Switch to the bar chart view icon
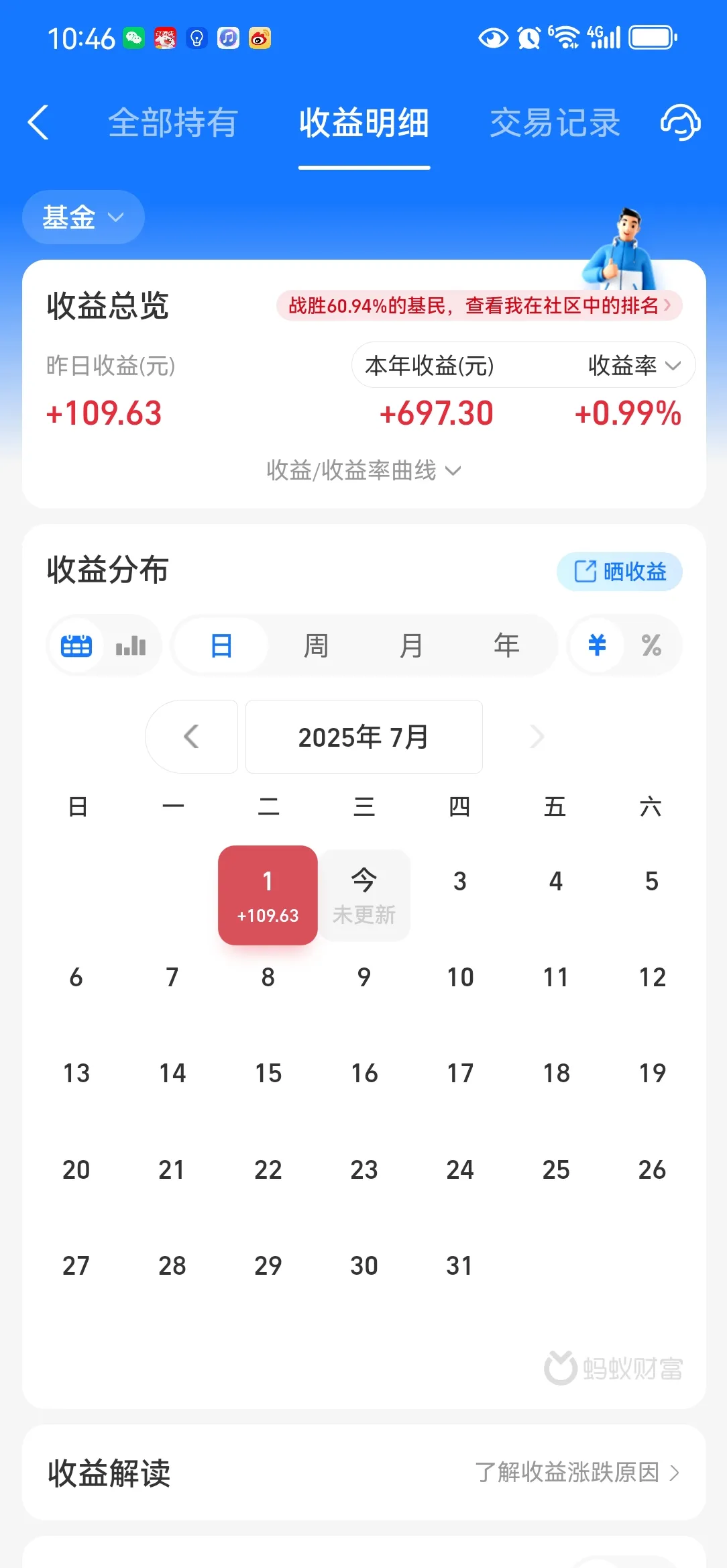 131,645
